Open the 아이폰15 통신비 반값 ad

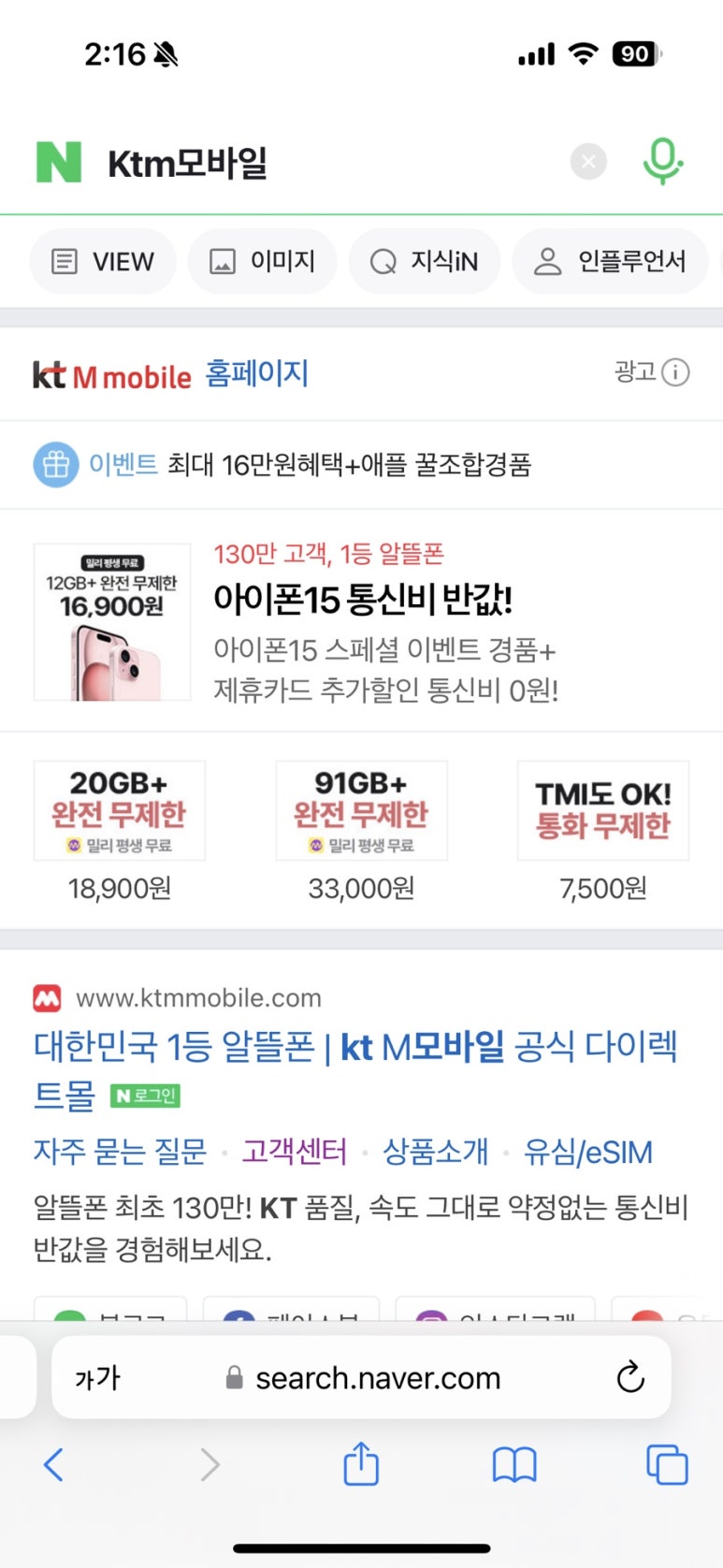363,600
